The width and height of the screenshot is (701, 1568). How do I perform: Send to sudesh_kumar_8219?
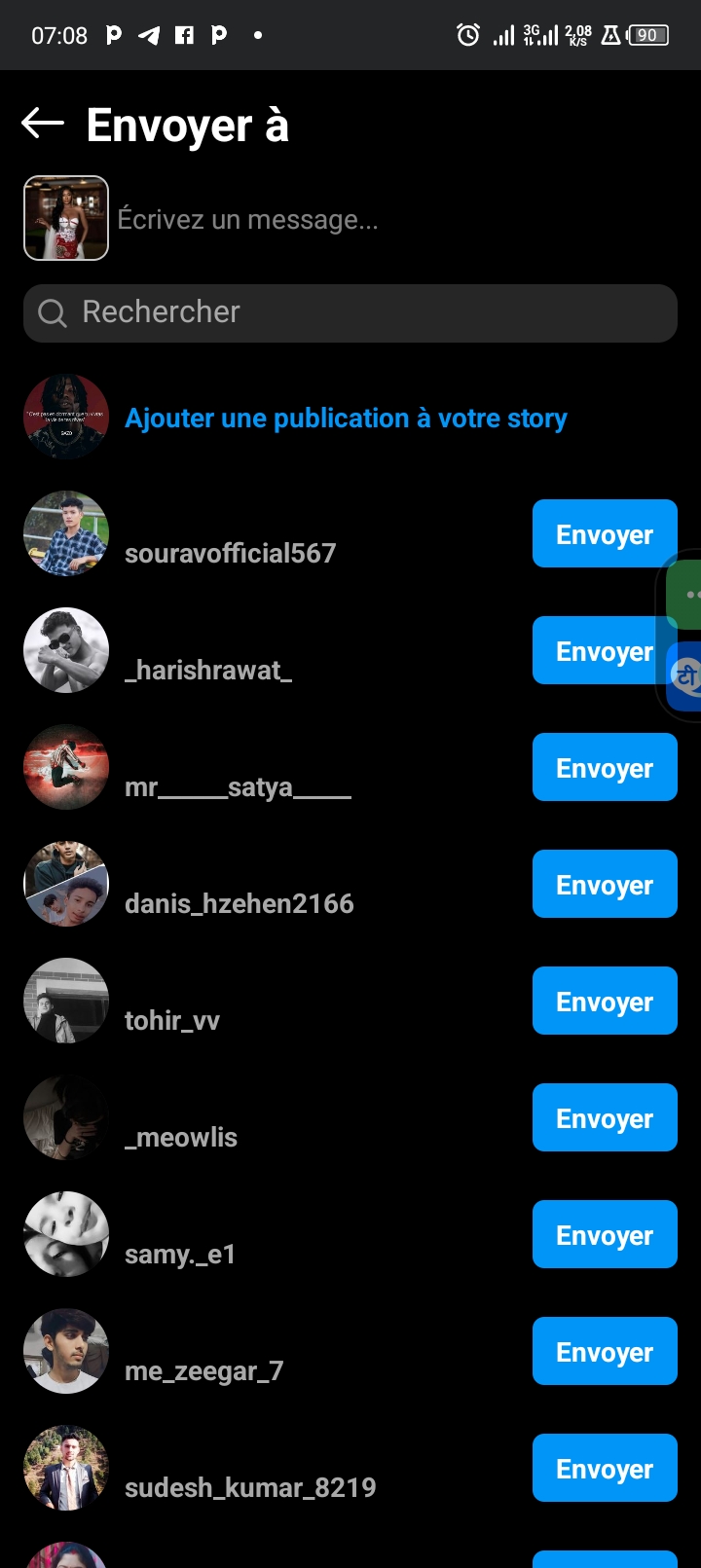605,1468
